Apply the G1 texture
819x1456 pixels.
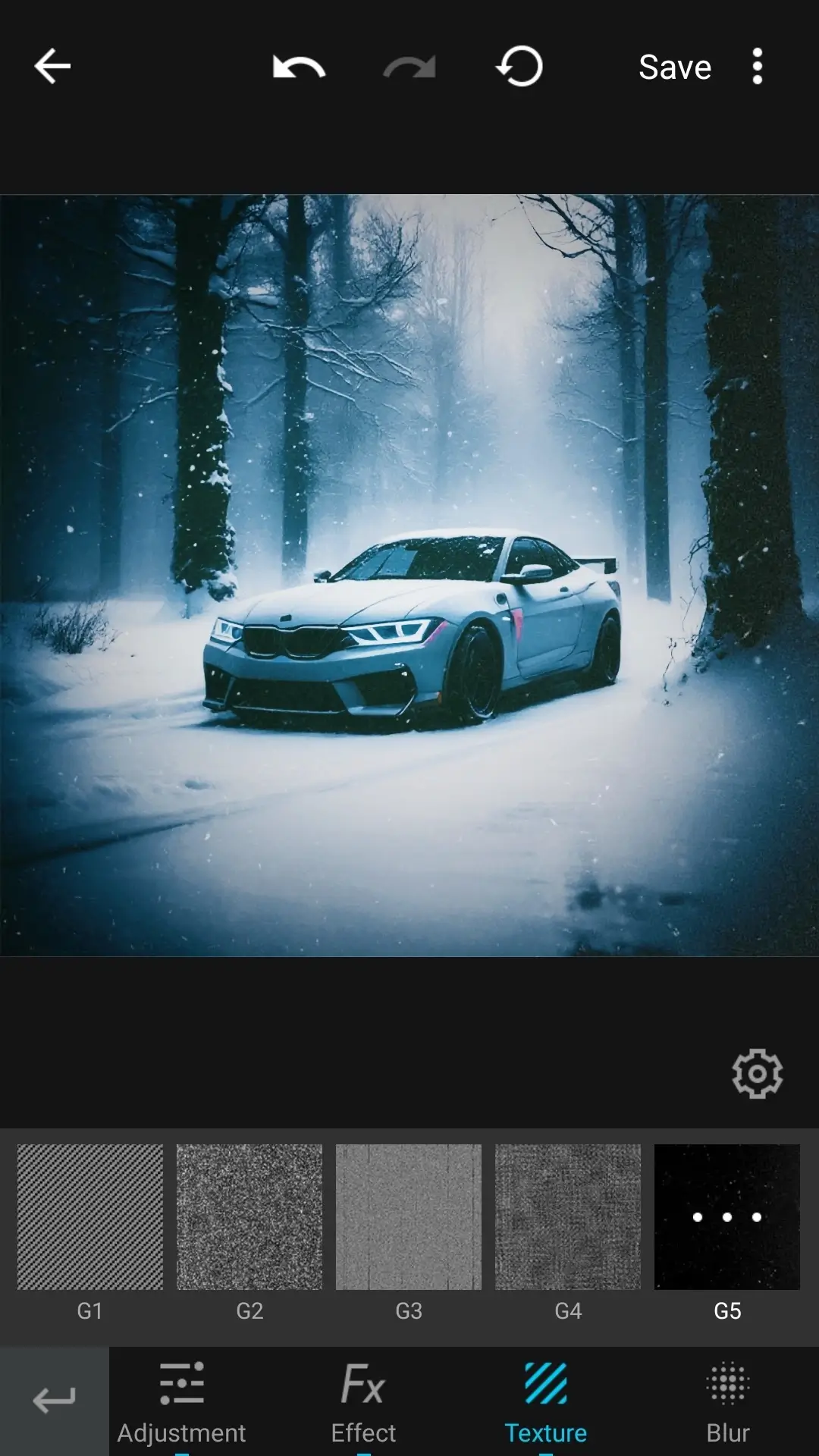coord(90,1217)
